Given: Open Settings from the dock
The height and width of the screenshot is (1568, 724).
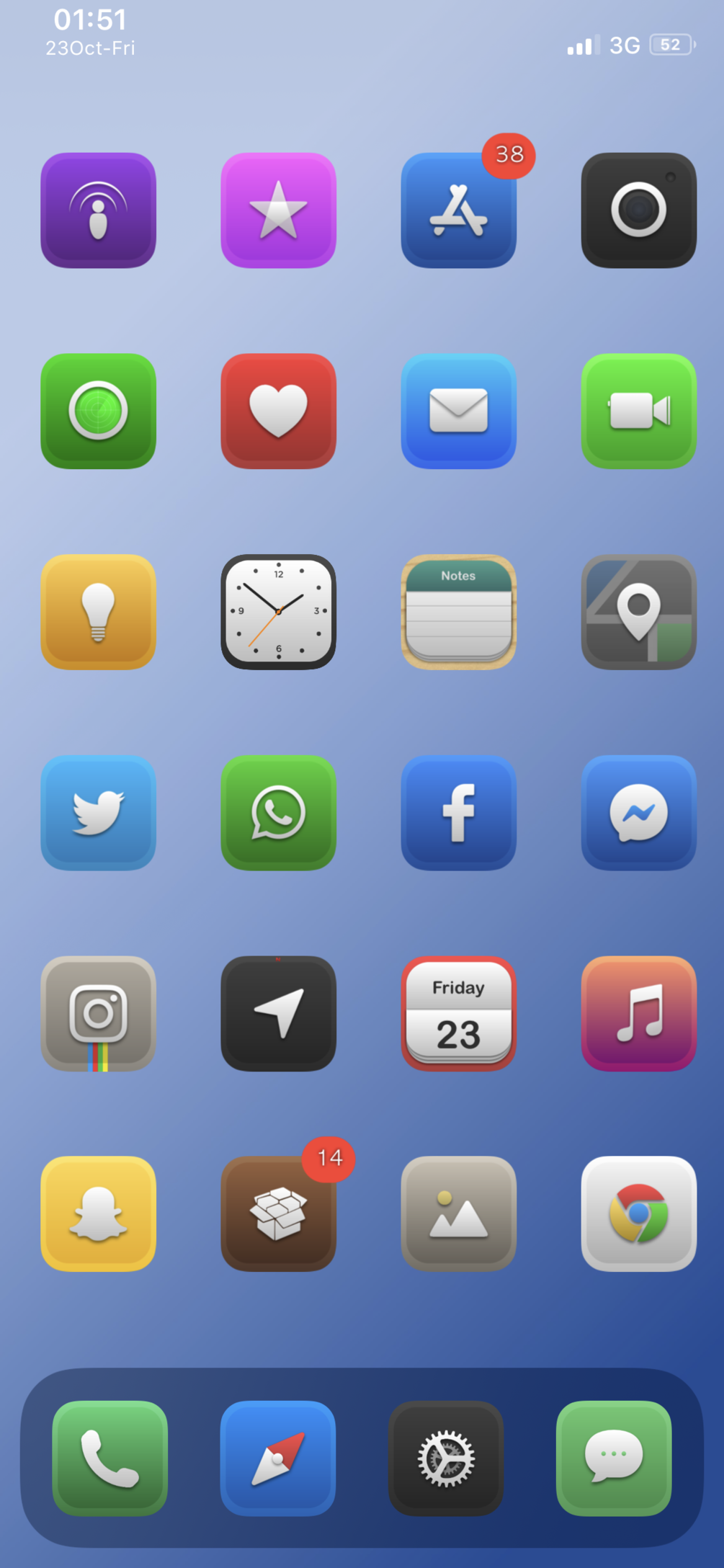Looking at the screenshot, I should [x=446, y=1458].
